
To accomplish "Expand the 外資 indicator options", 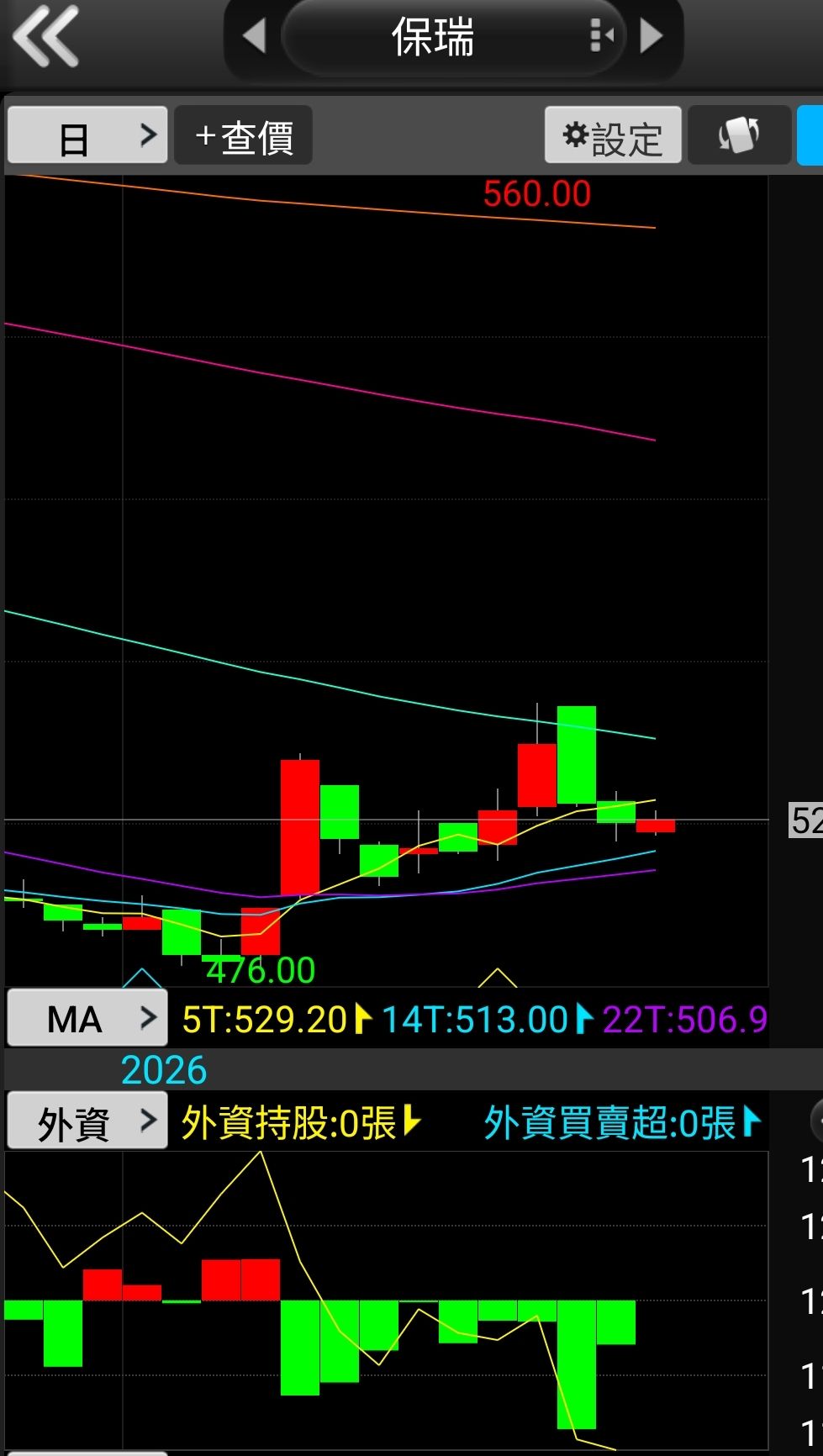I will click(87, 1121).
